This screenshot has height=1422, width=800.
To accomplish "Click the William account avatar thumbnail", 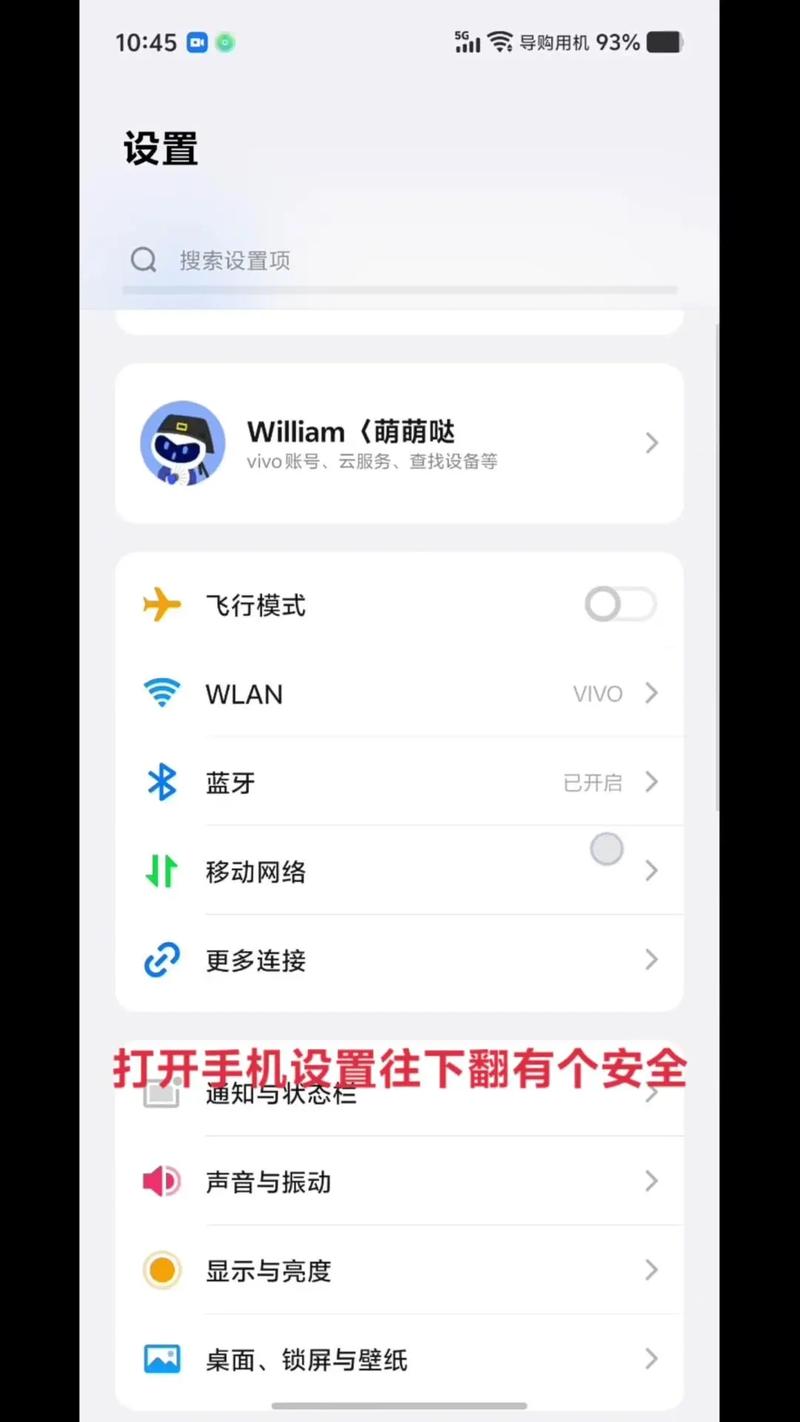I will [x=182, y=443].
